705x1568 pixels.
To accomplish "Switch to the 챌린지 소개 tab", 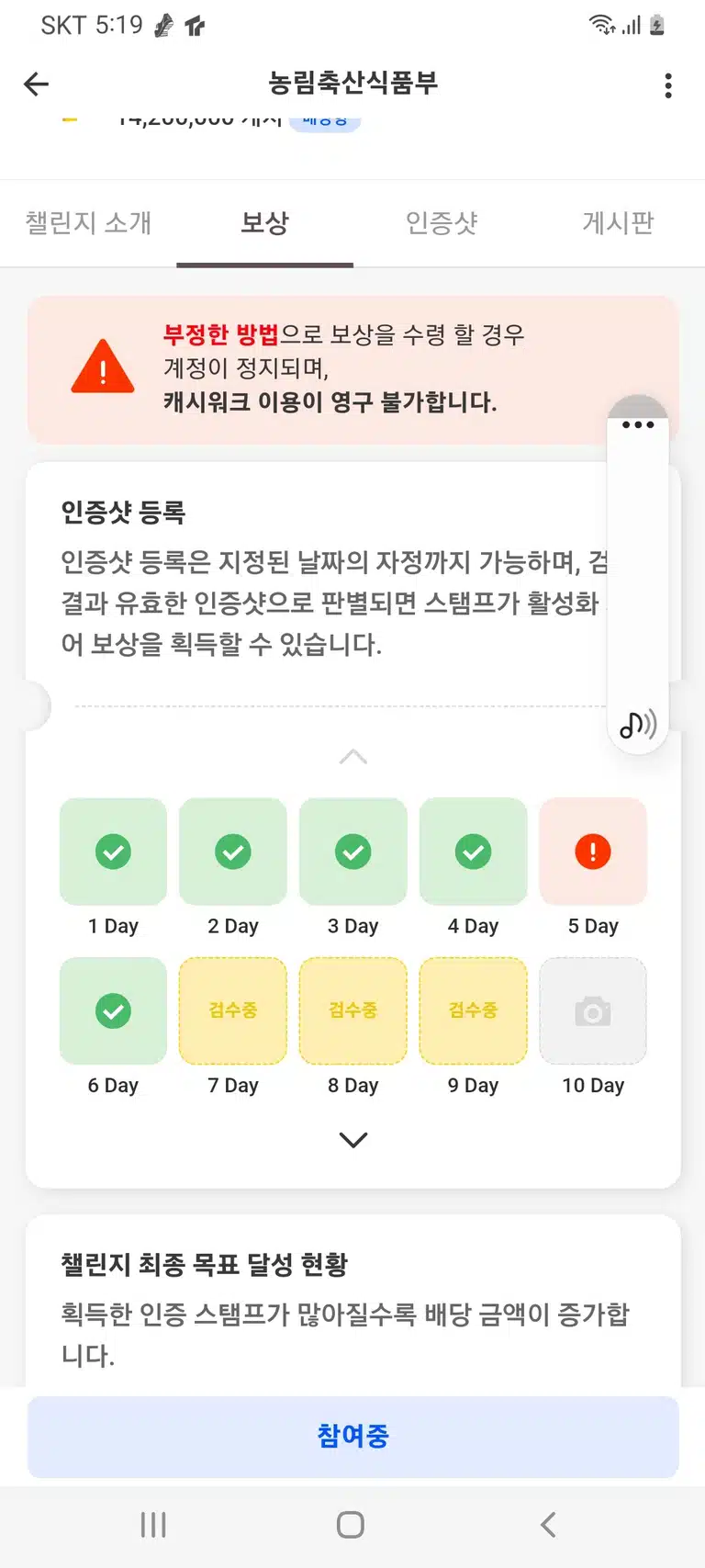I will tap(88, 223).
